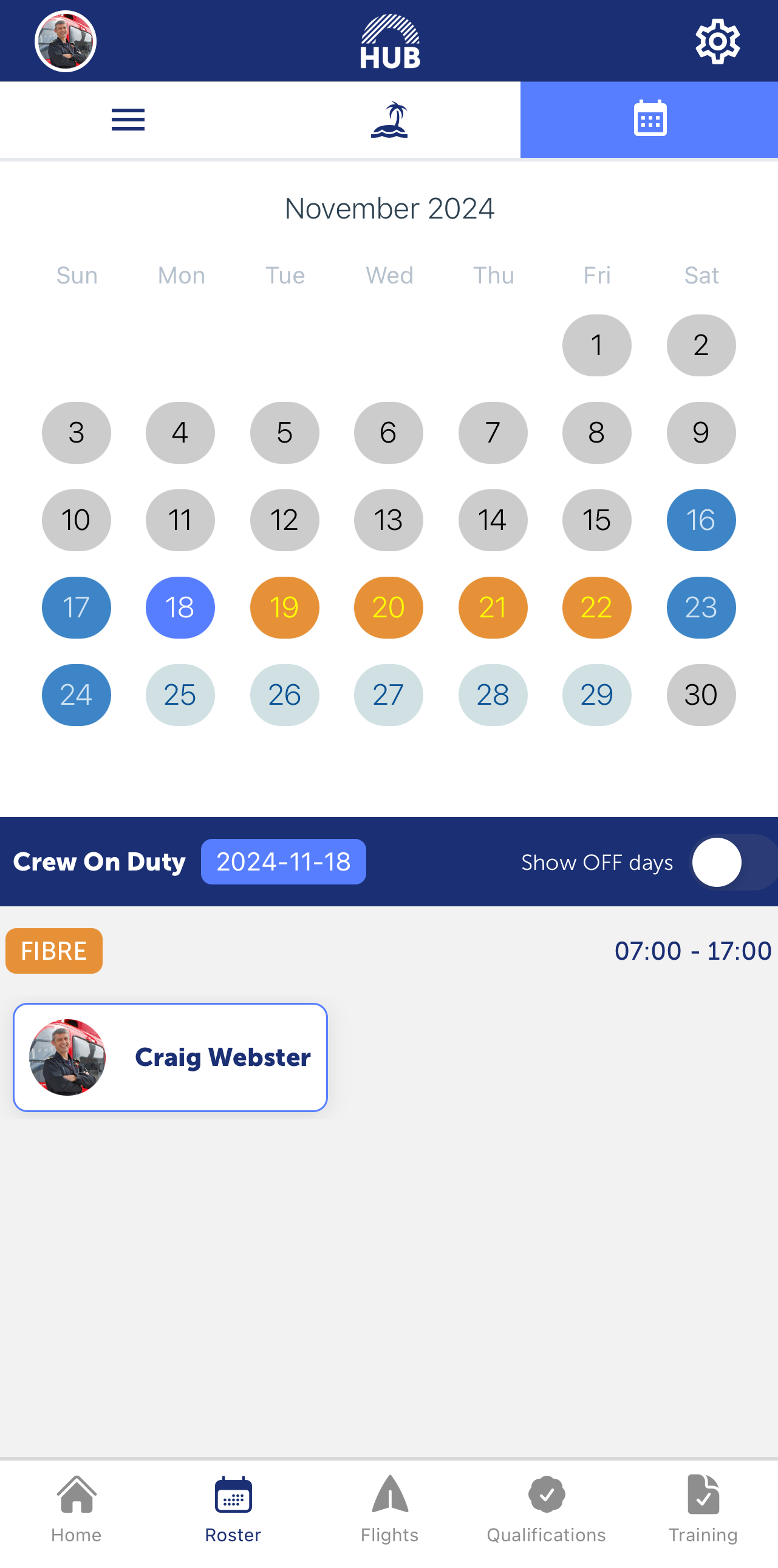Switch to the list view tab
The width and height of the screenshot is (778, 1568).
[x=128, y=120]
